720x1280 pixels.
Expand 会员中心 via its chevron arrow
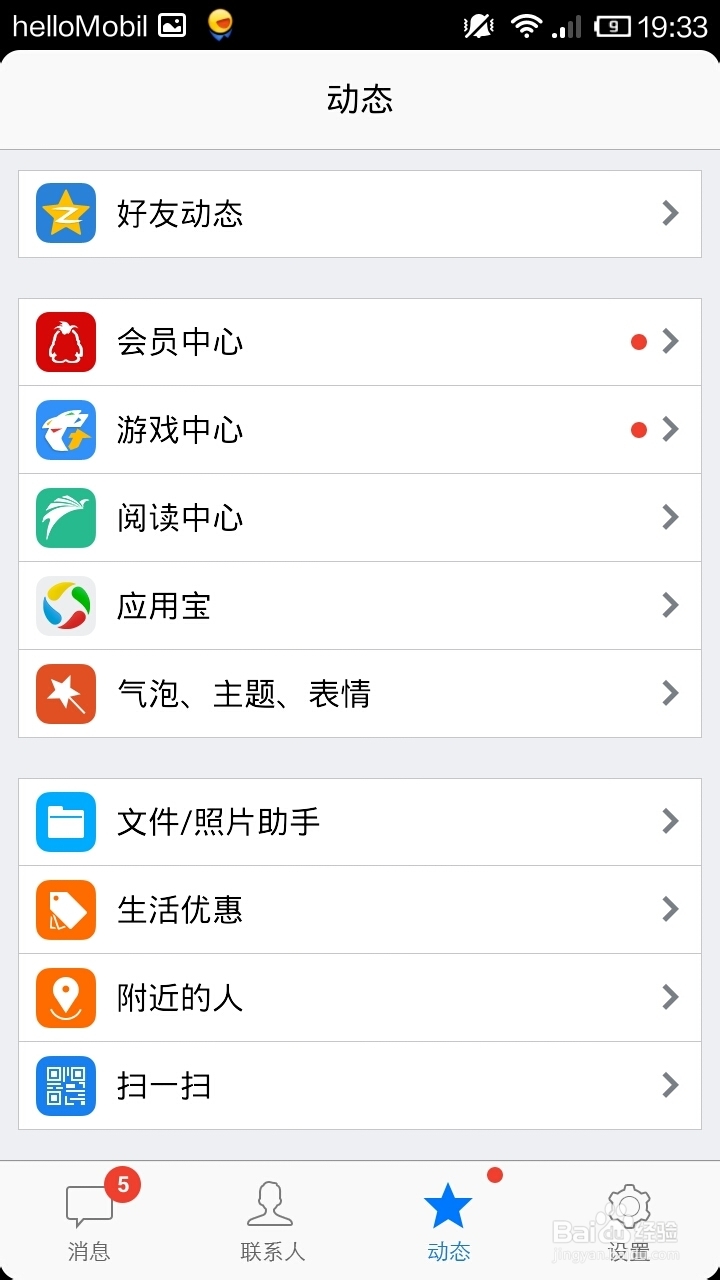pyautogui.click(x=670, y=341)
